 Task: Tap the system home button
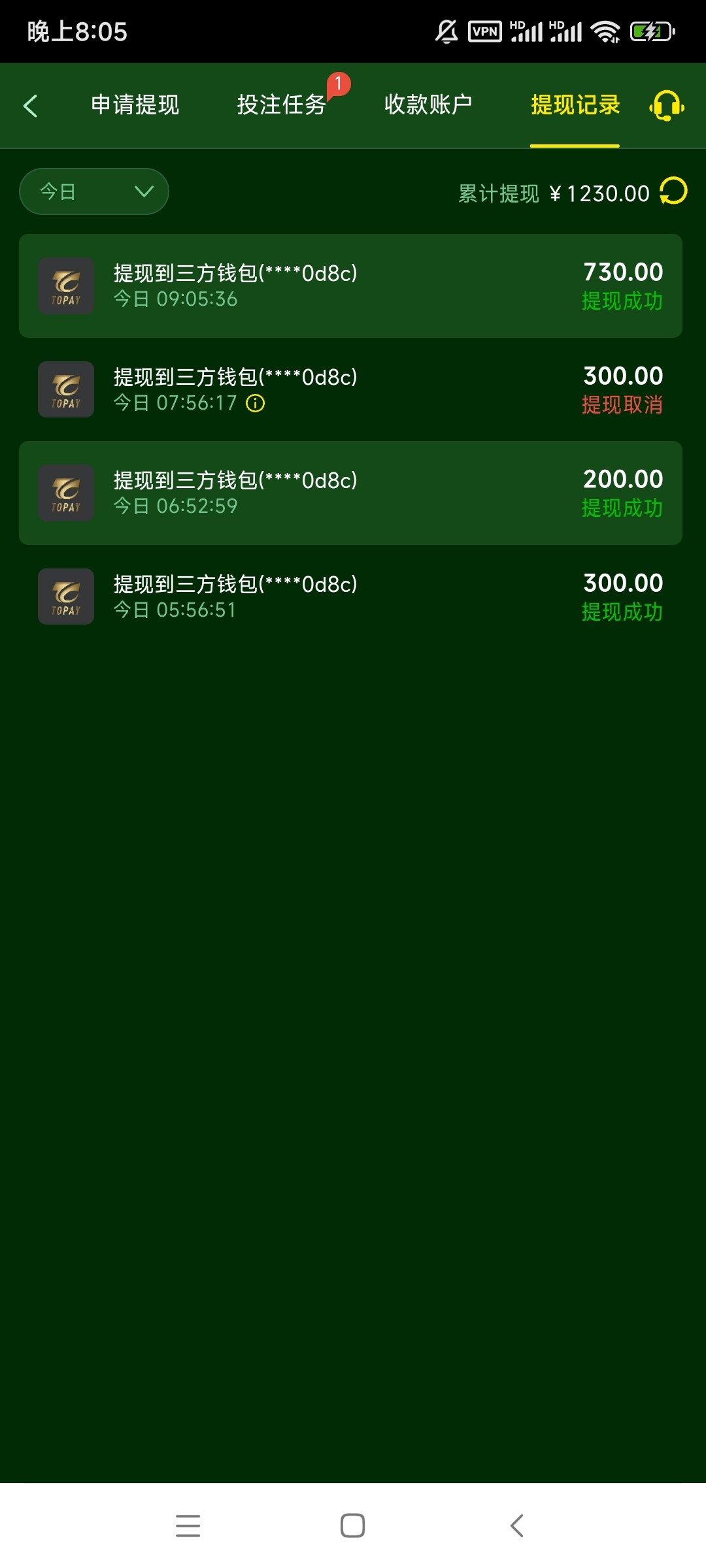(x=353, y=1526)
